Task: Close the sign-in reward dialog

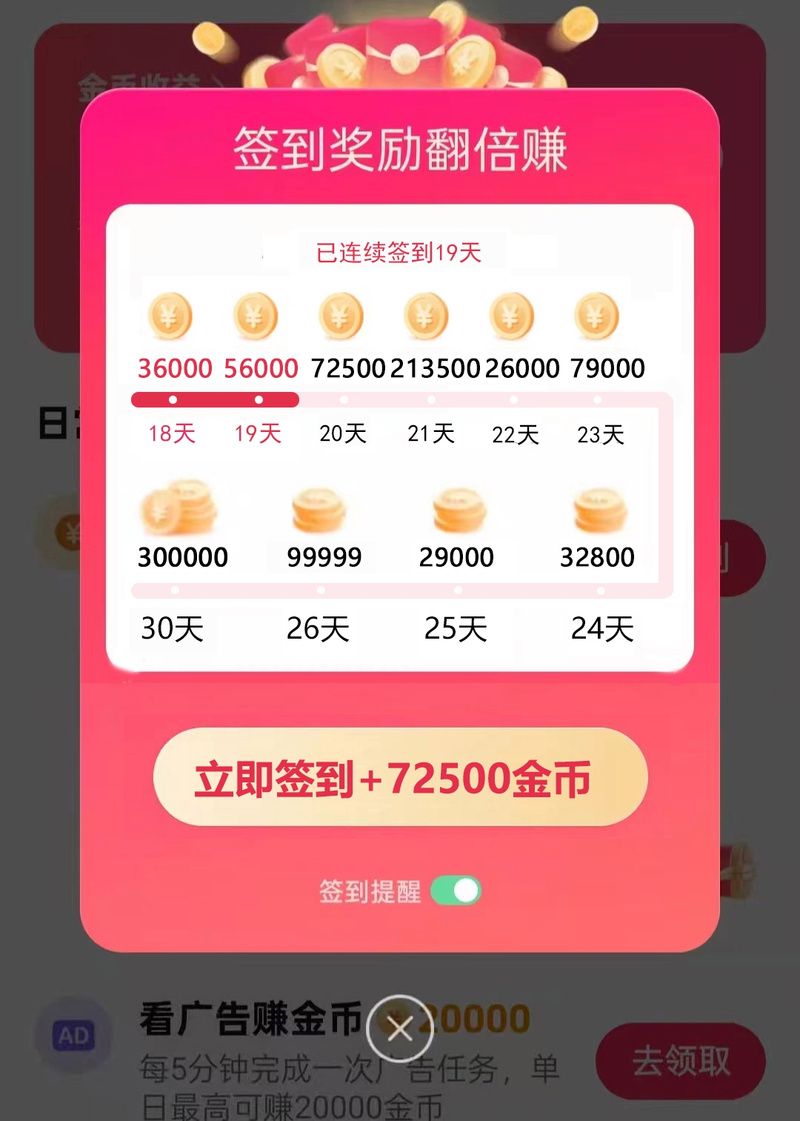Action: (400, 1028)
